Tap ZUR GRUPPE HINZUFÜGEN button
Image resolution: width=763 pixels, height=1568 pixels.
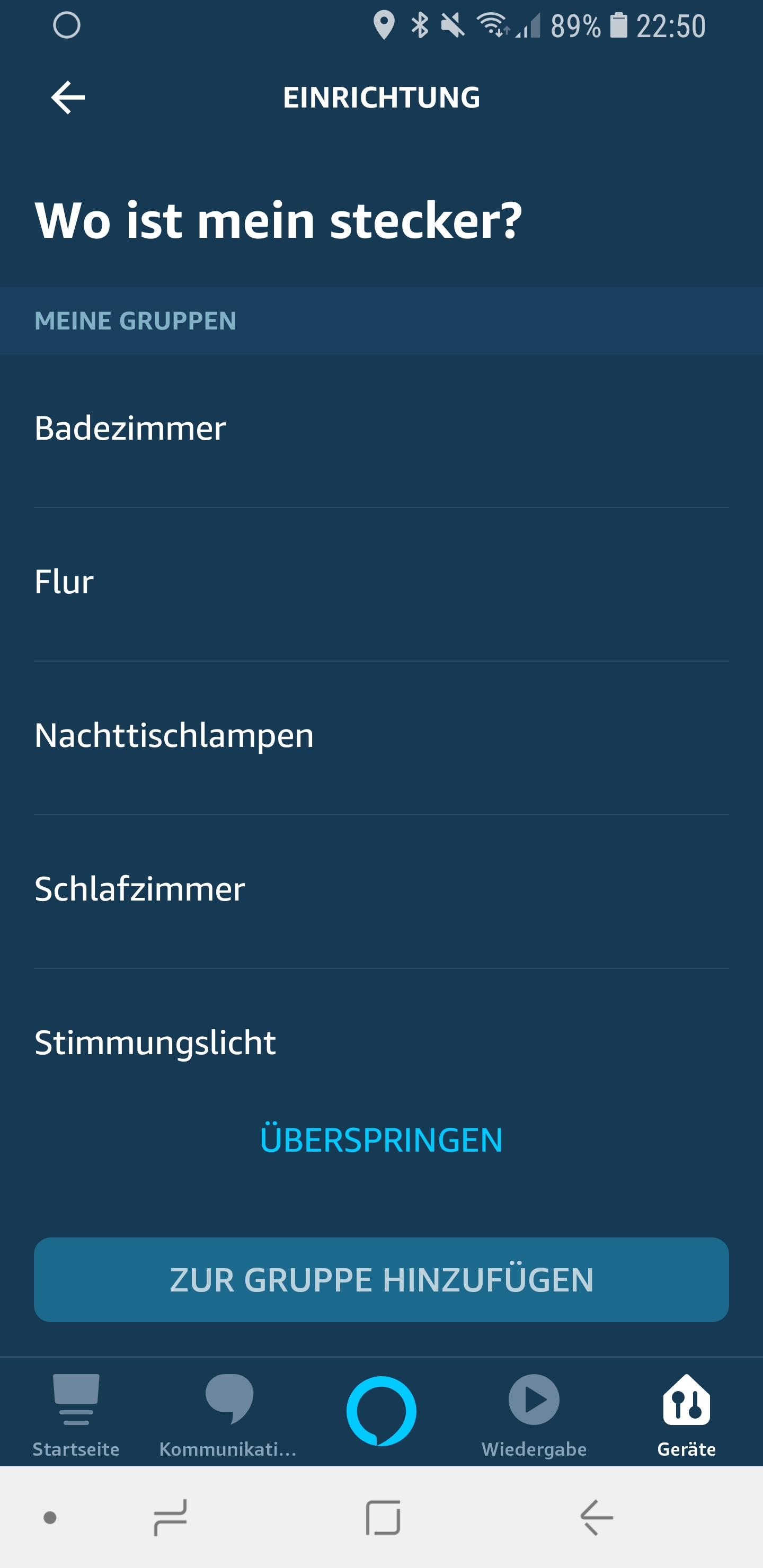(381, 1279)
